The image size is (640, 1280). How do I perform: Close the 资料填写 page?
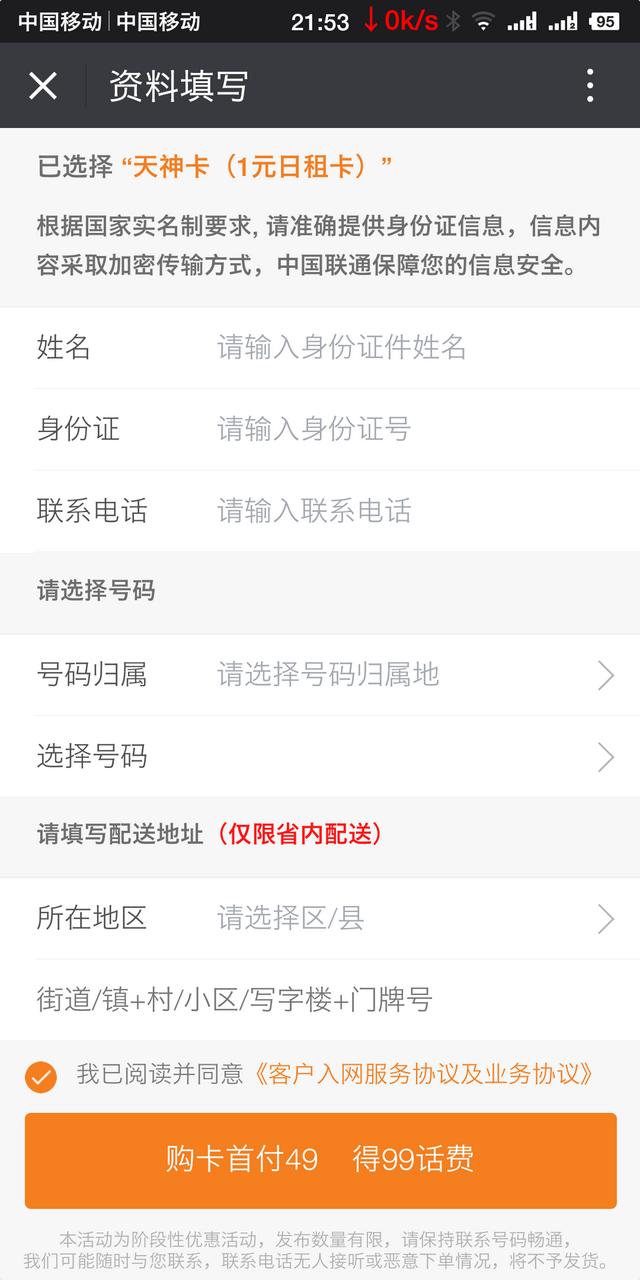point(43,86)
